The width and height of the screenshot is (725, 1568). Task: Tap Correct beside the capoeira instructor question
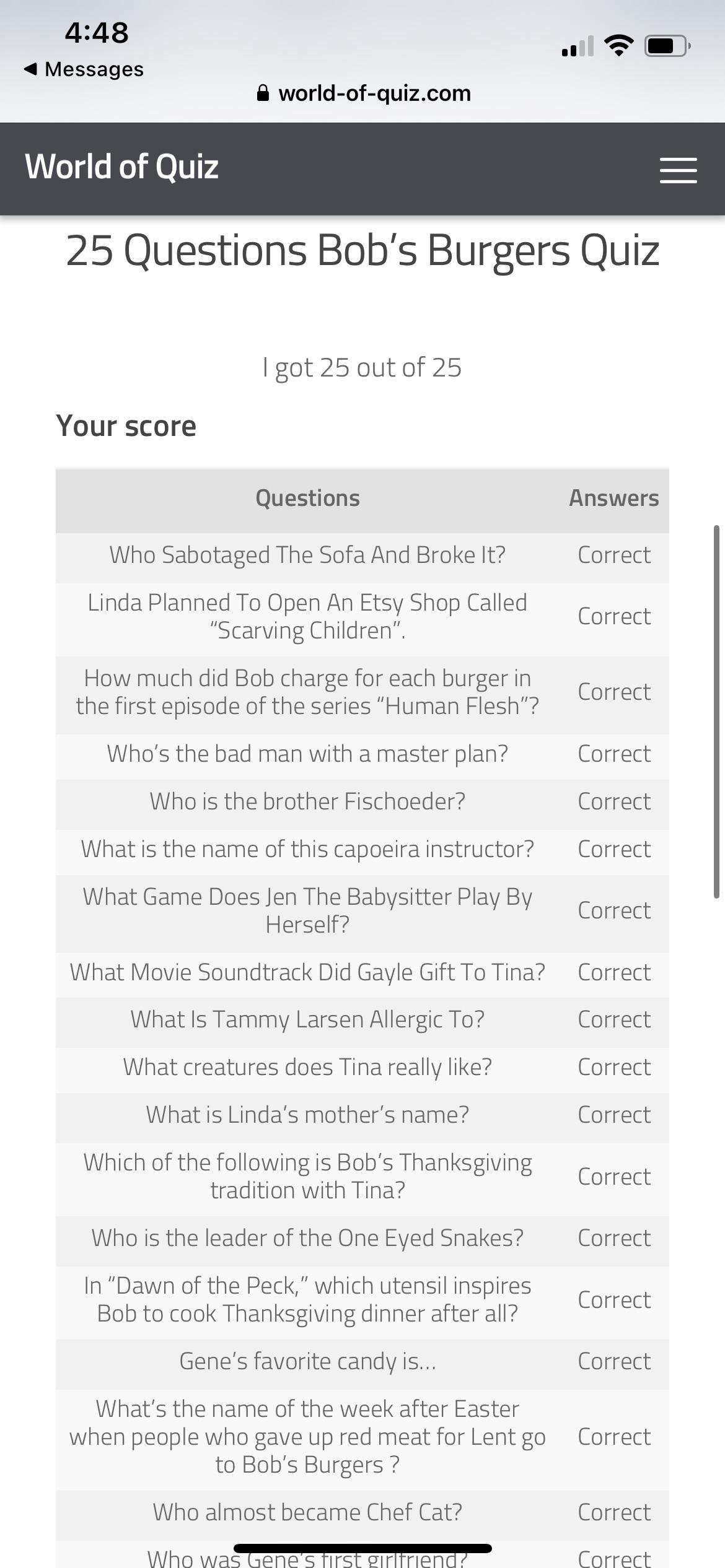click(614, 849)
